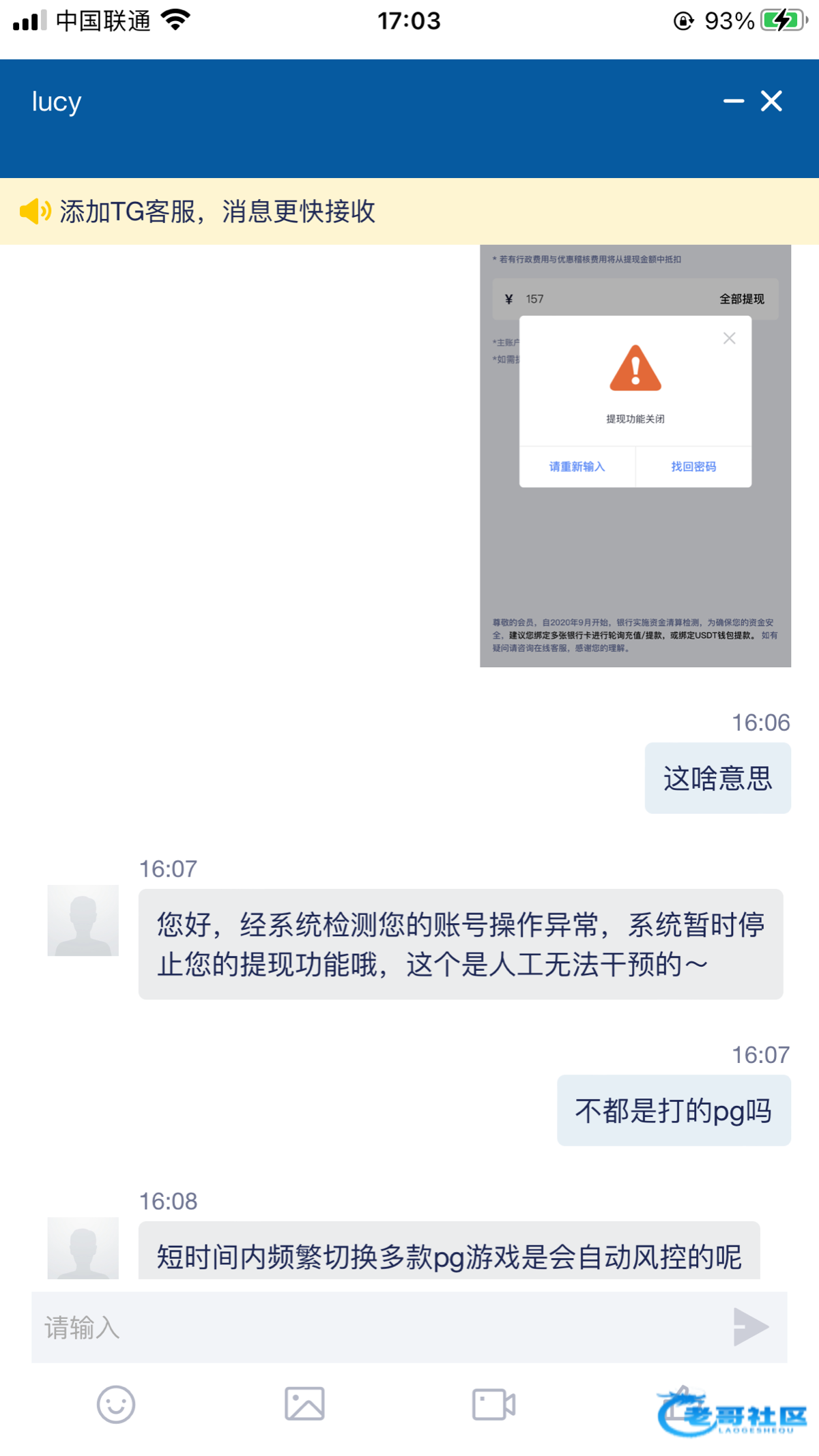Close the lucy chat window
Viewport: 819px width, 1456px height.
pyautogui.click(x=772, y=102)
